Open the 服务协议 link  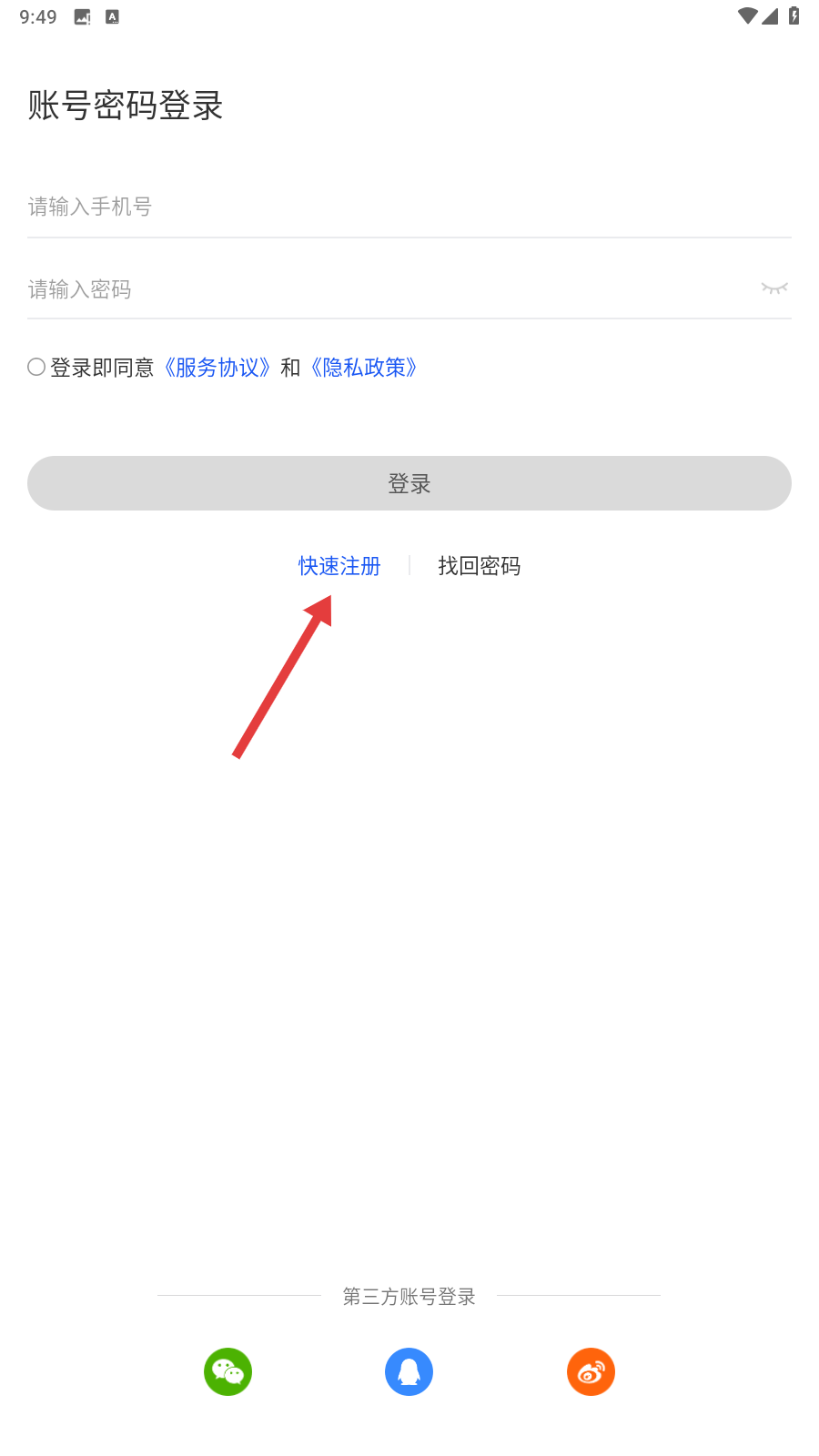click(217, 368)
